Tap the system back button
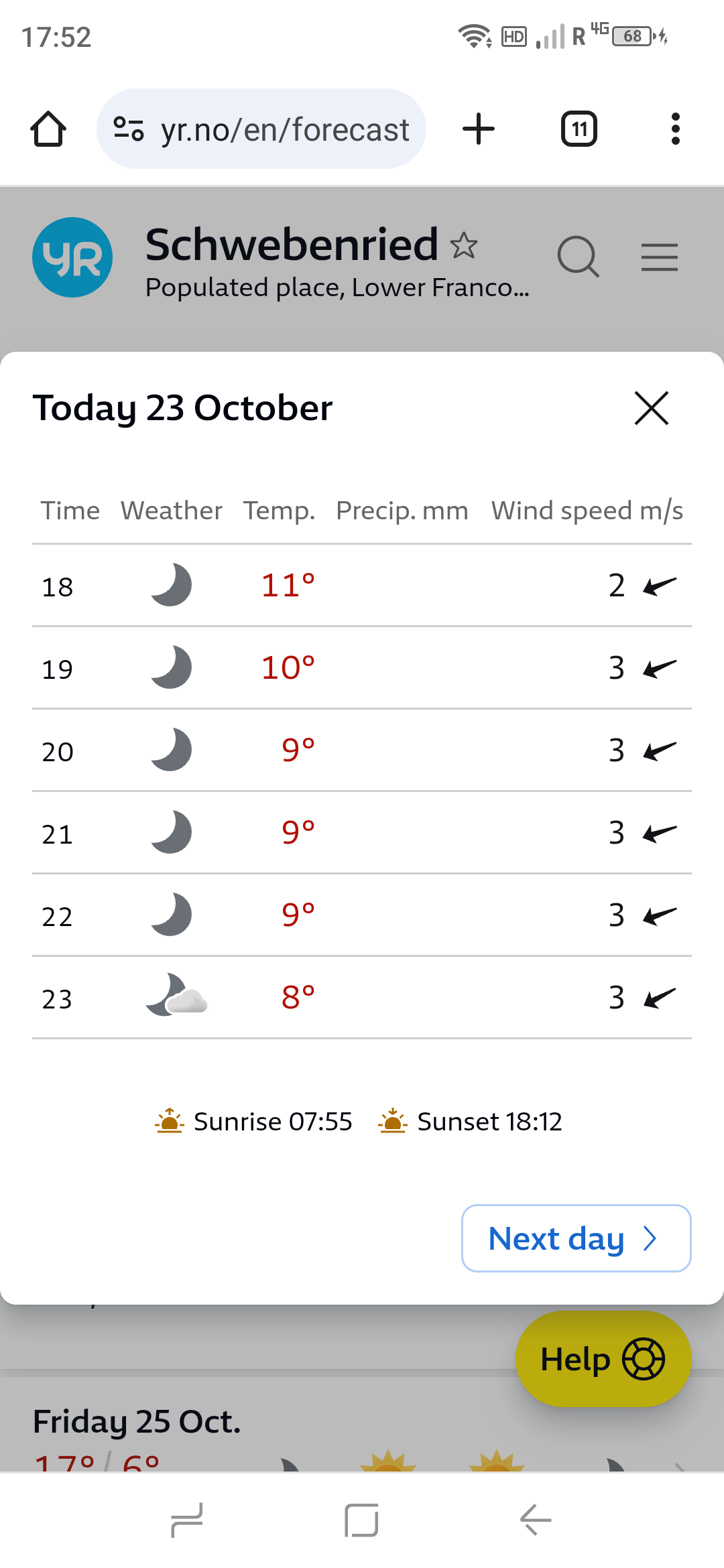Image resolution: width=724 pixels, height=1568 pixels. (x=536, y=1520)
